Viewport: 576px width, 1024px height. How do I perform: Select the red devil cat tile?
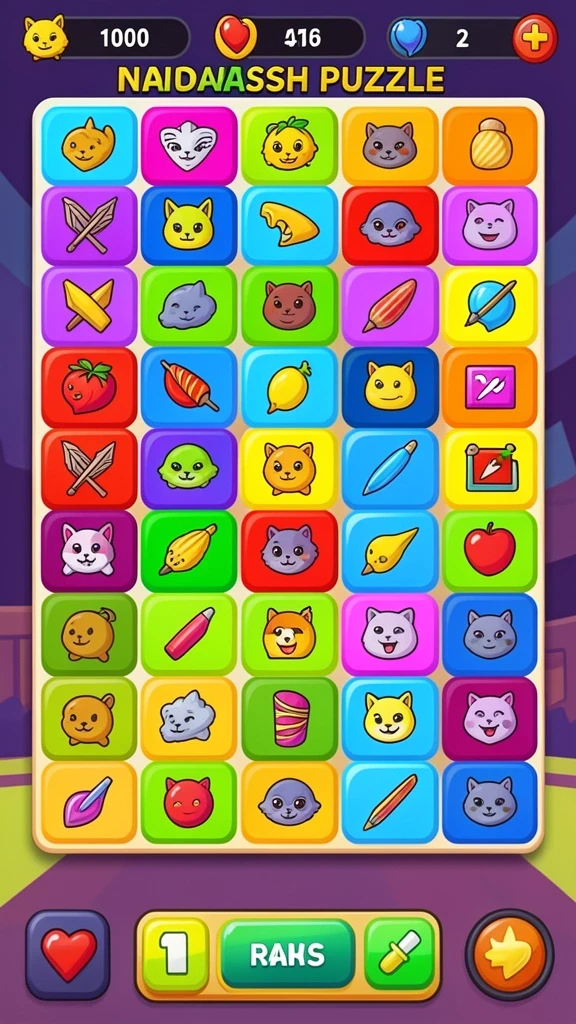[189, 802]
